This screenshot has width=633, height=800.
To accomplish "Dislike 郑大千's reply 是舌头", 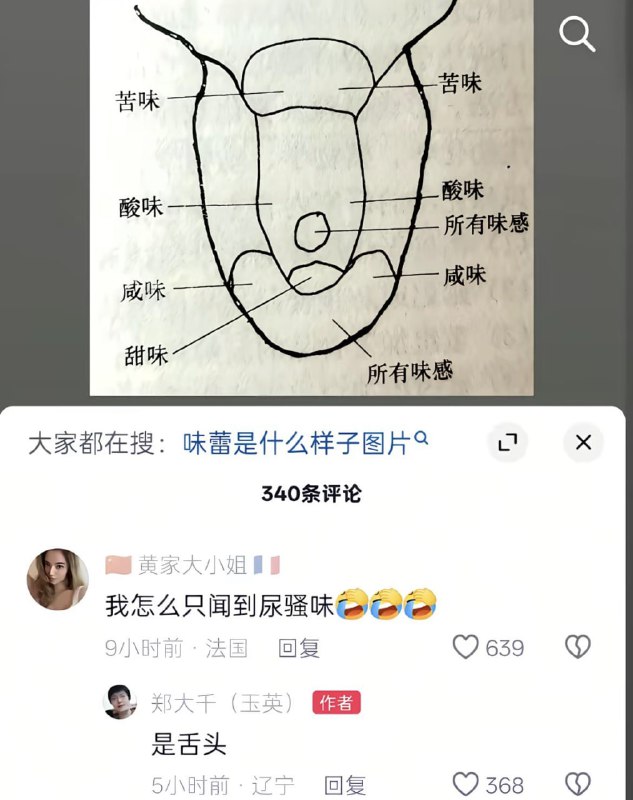I will click(578, 784).
